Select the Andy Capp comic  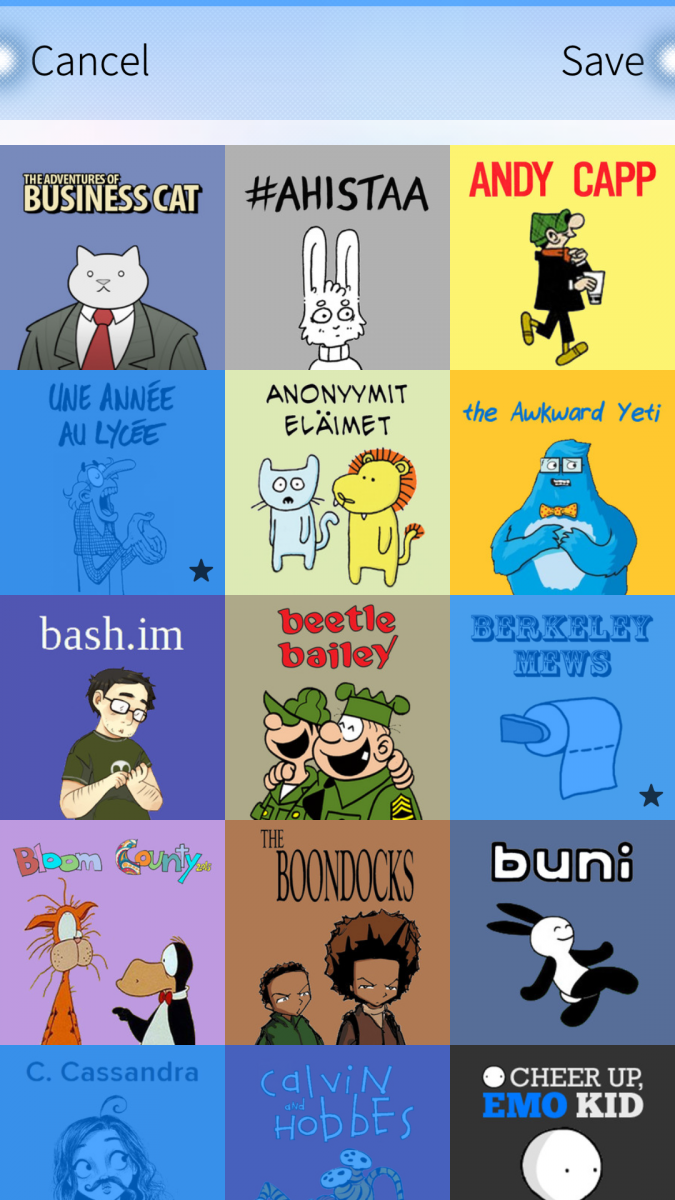tap(562, 258)
